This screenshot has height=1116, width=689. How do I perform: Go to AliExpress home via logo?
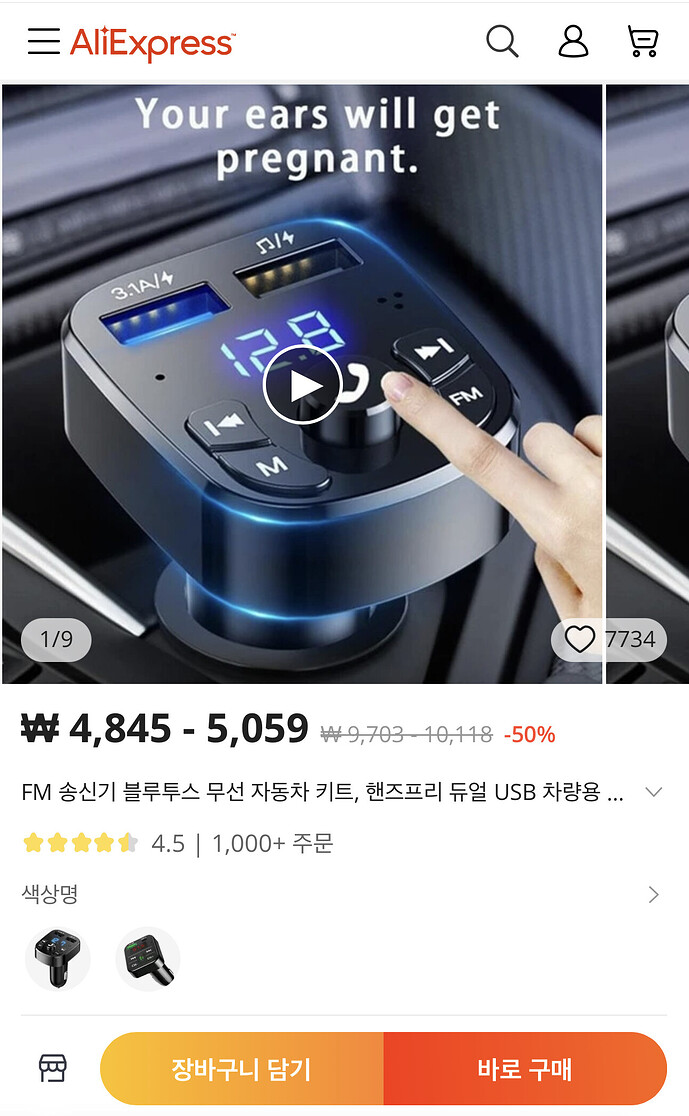(x=152, y=42)
